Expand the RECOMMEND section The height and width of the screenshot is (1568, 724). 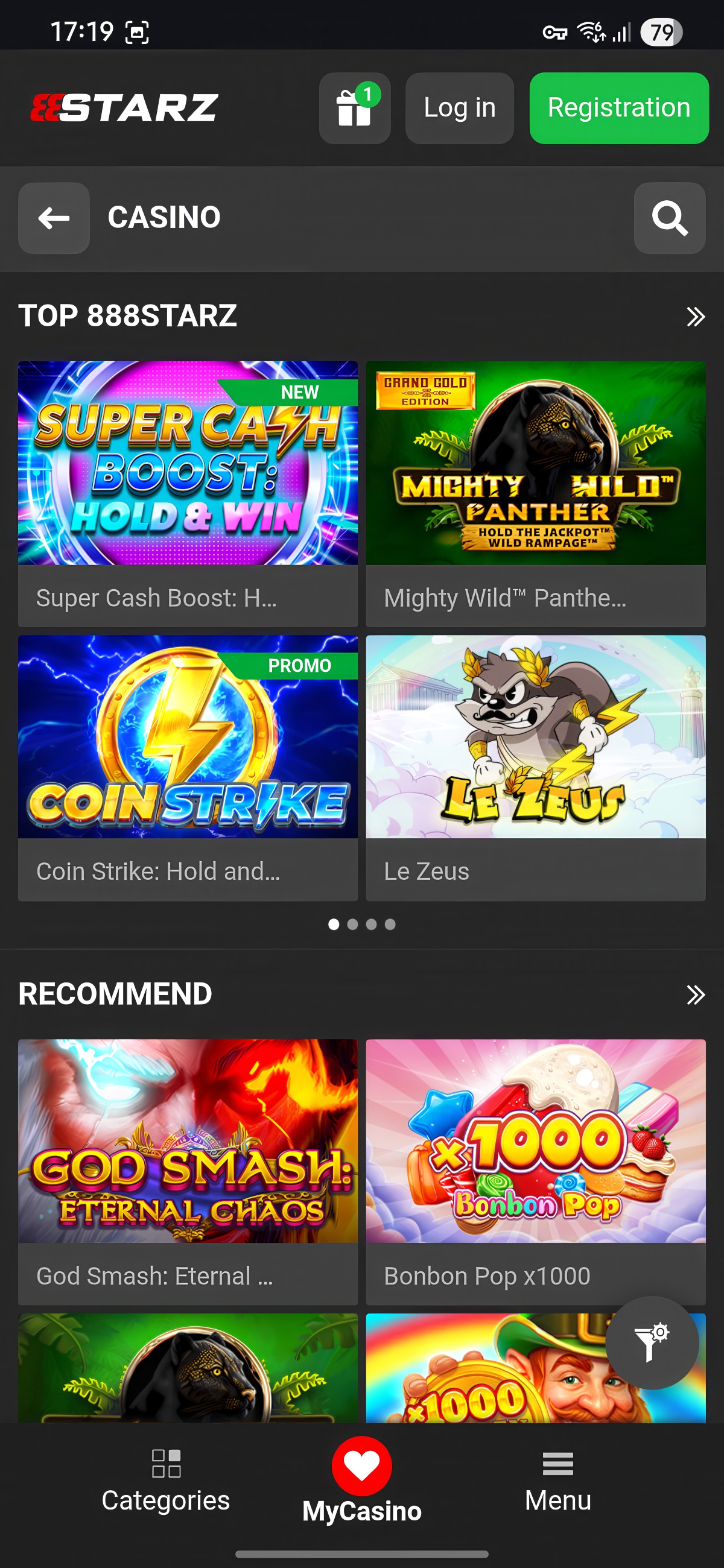695,994
